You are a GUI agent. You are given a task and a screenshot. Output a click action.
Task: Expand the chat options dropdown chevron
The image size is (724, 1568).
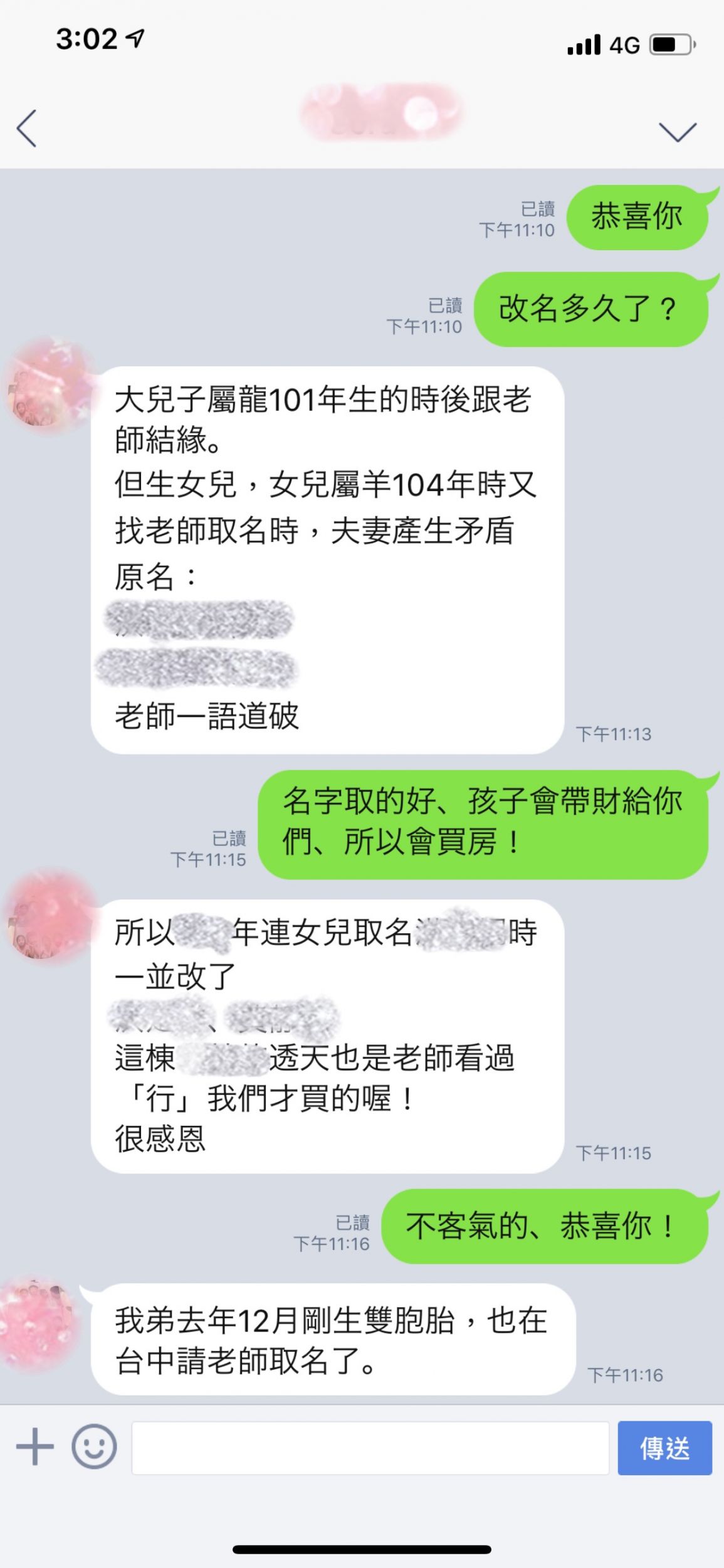pos(678,131)
